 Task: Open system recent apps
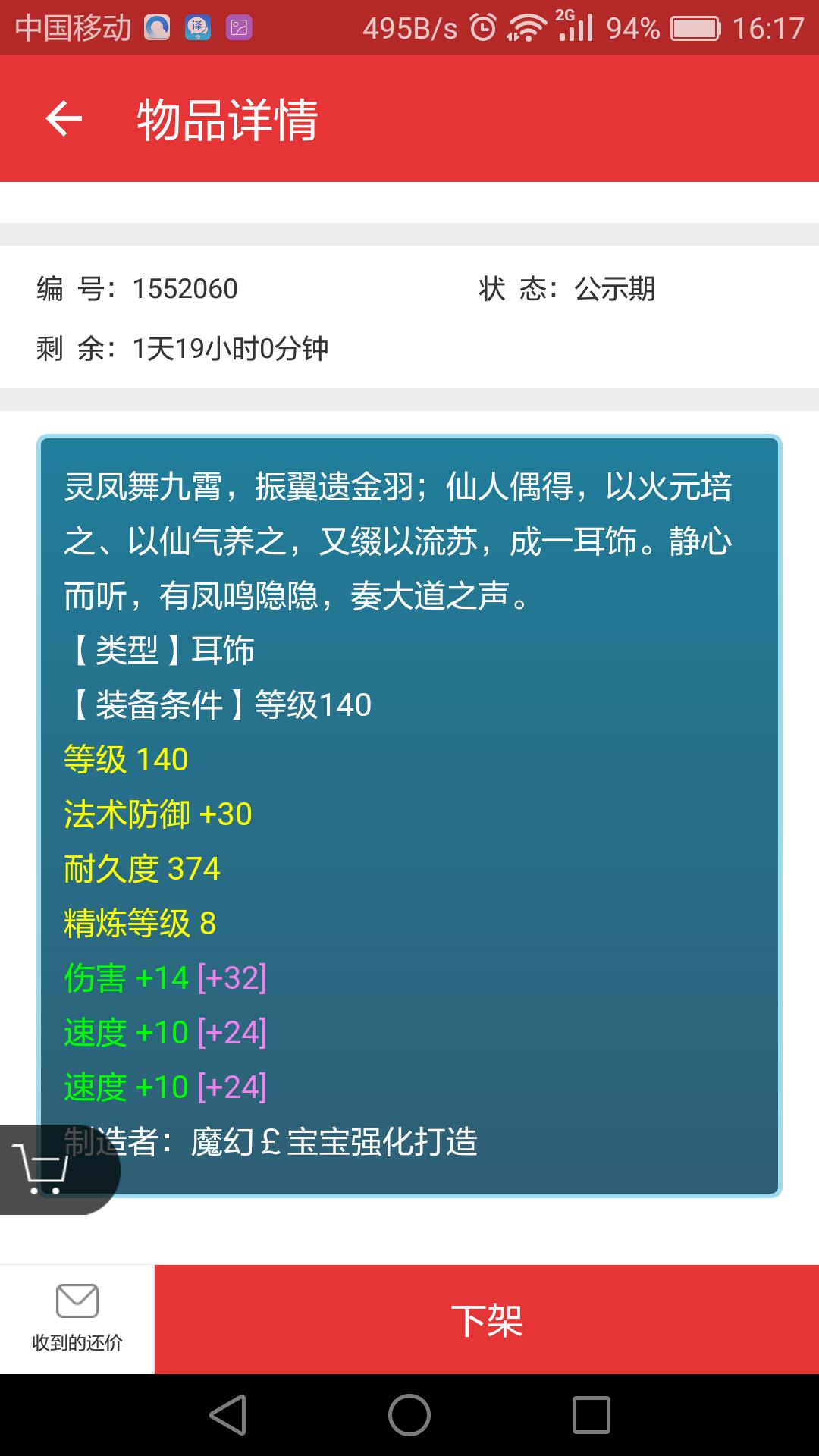(x=591, y=1415)
